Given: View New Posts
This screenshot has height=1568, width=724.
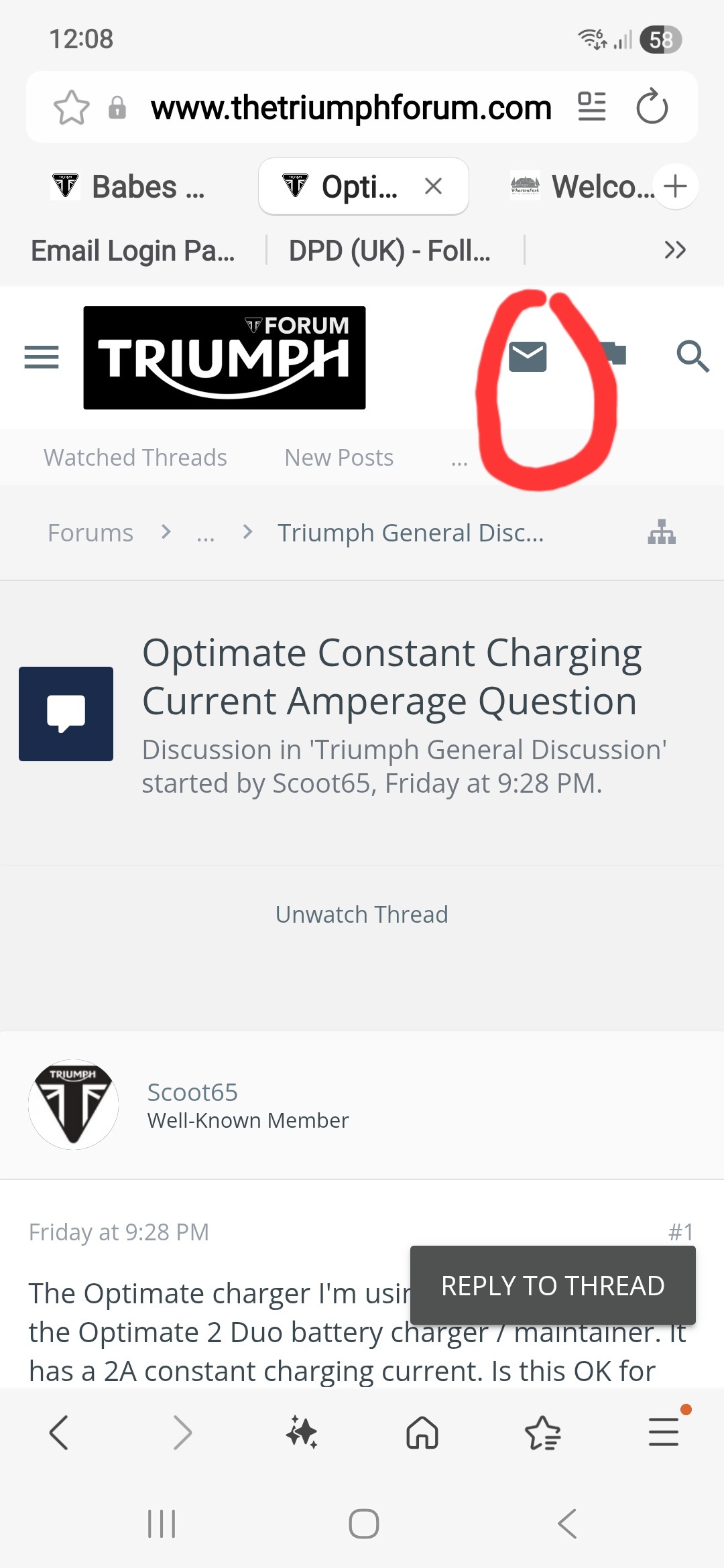Looking at the screenshot, I should click(x=339, y=458).
